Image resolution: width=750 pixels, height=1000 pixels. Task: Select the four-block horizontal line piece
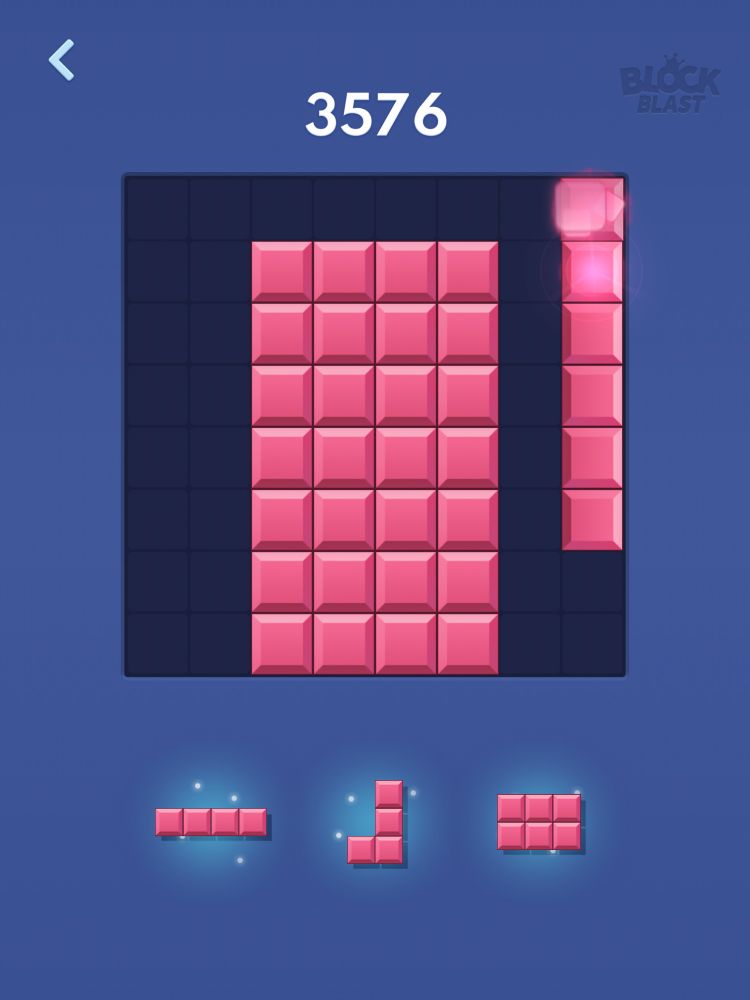pos(211,822)
